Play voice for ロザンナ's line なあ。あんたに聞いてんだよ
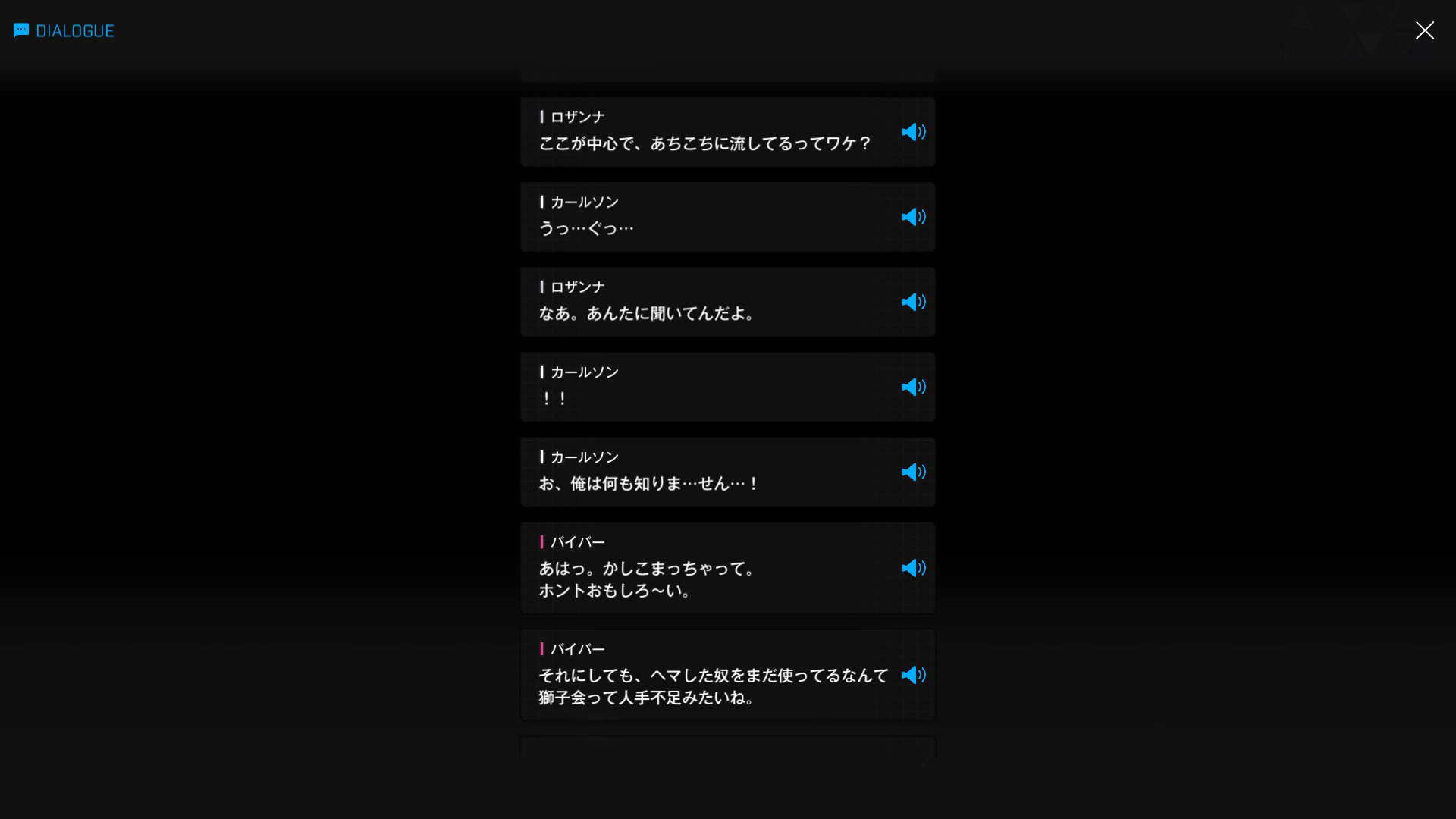Image resolution: width=1456 pixels, height=819 pixels. [x=913, y=302]
